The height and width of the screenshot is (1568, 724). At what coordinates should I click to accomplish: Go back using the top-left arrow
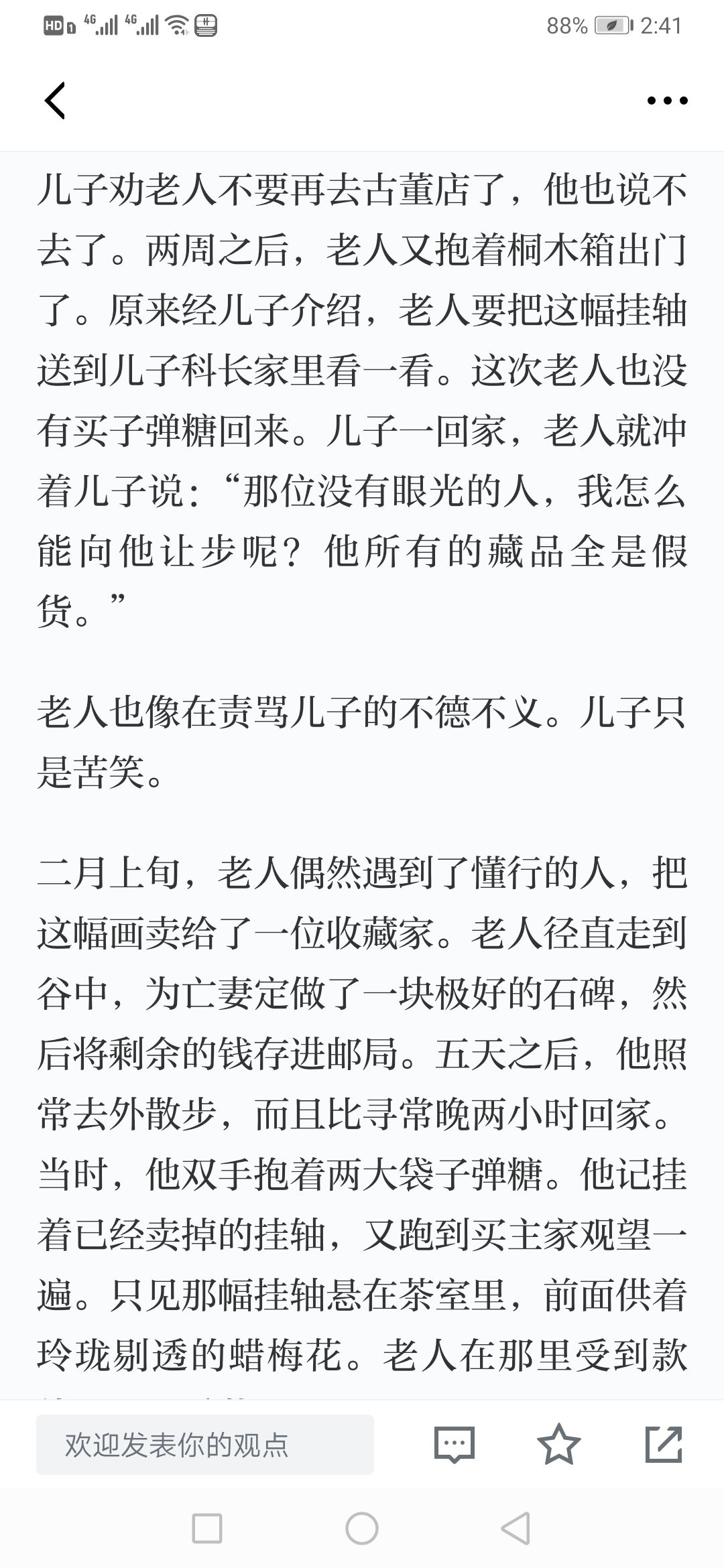(55, 101)
